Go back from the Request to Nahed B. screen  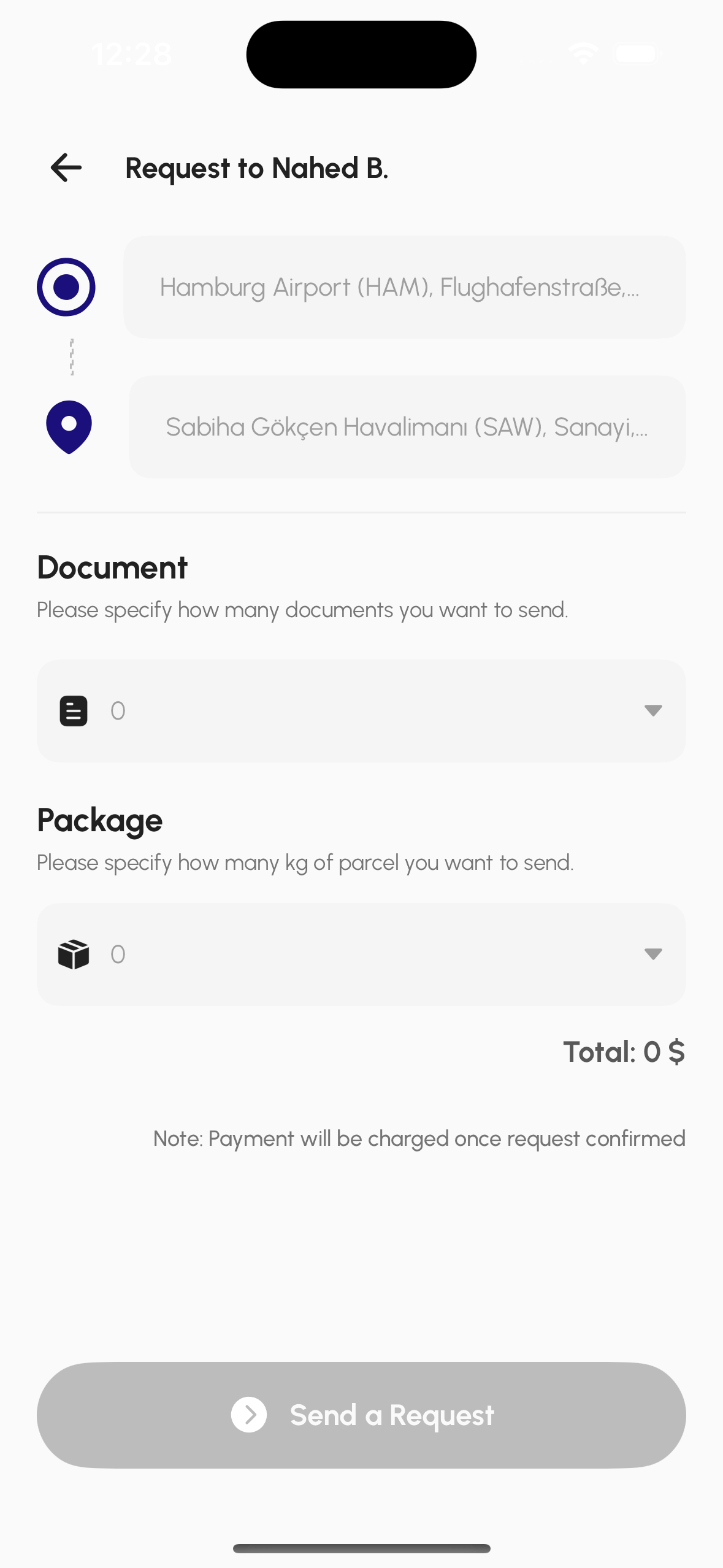pos(66,167)
